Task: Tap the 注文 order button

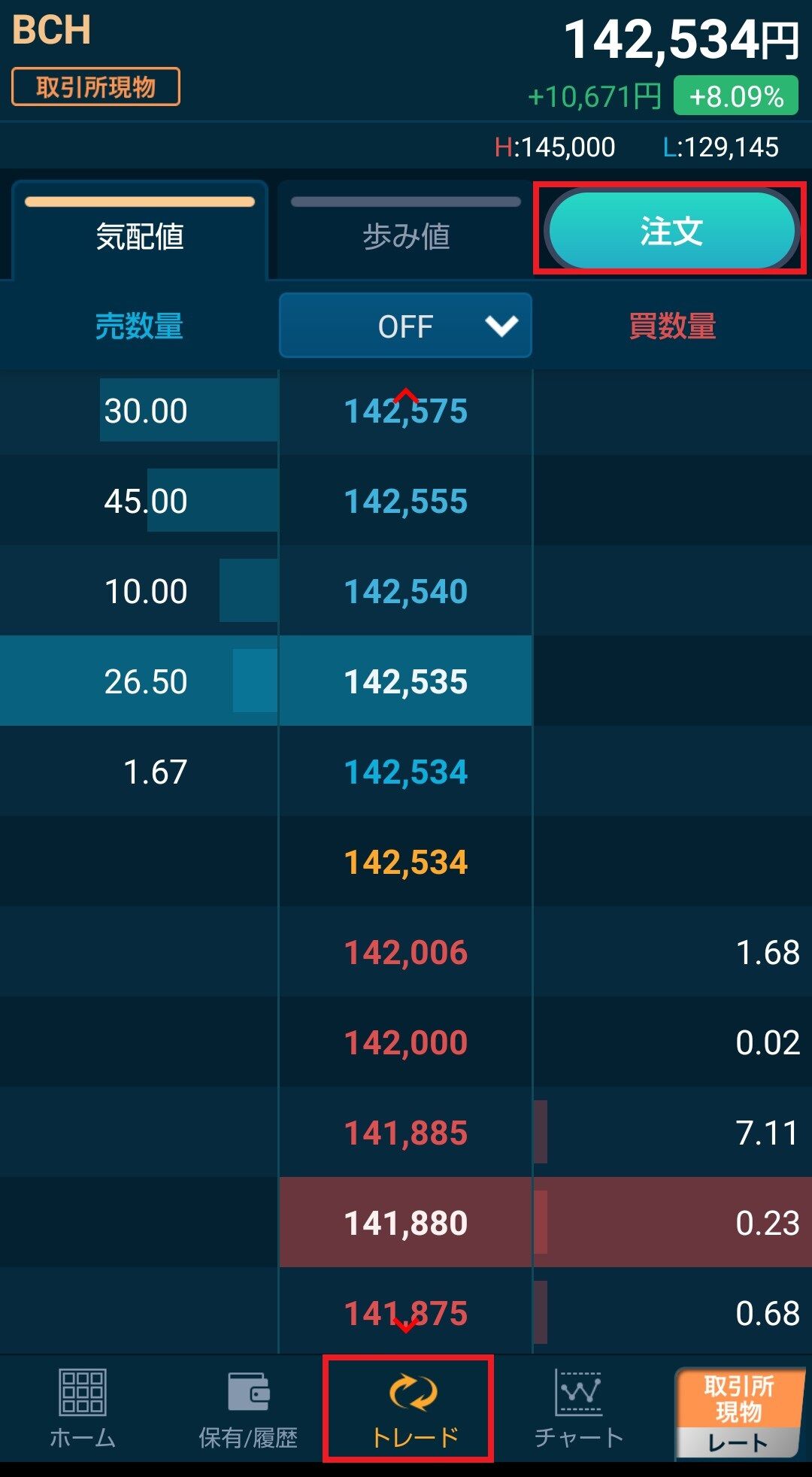Action: (671, 230)
